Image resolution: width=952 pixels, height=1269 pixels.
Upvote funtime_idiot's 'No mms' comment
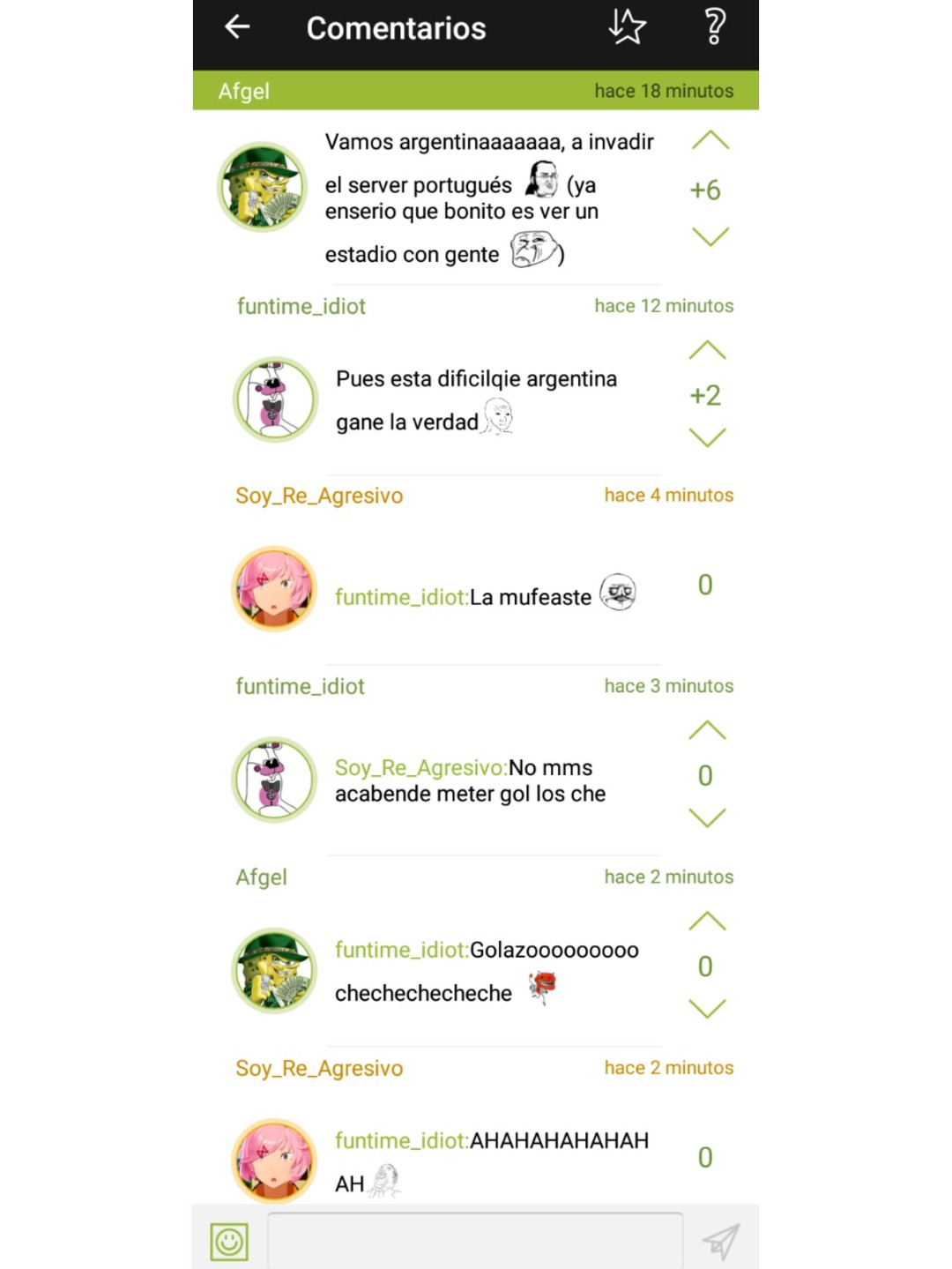click(x=707, y=731)
